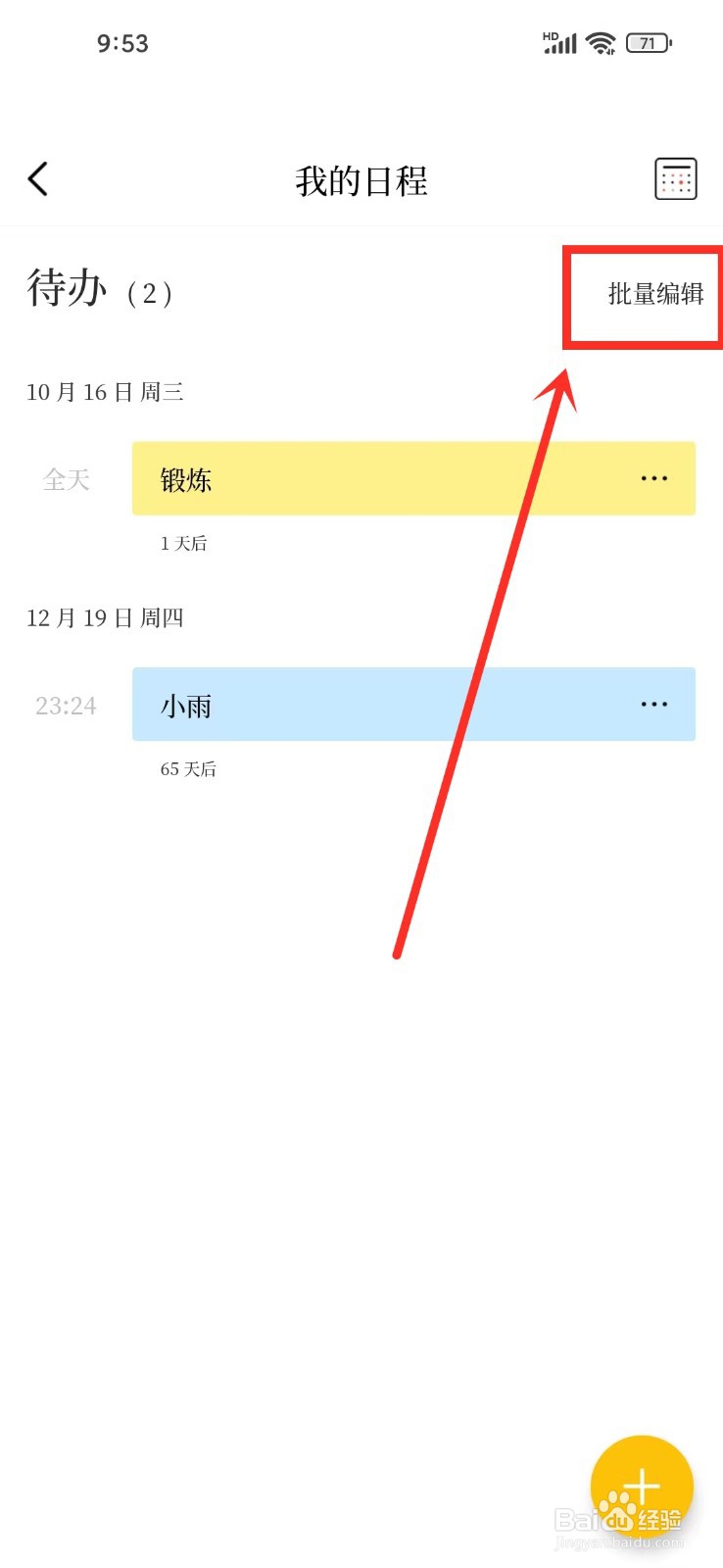This screenshot has width=723, height=1568.
Task: Expand the 10月16日周三 date section
Action: coord(105,392)
